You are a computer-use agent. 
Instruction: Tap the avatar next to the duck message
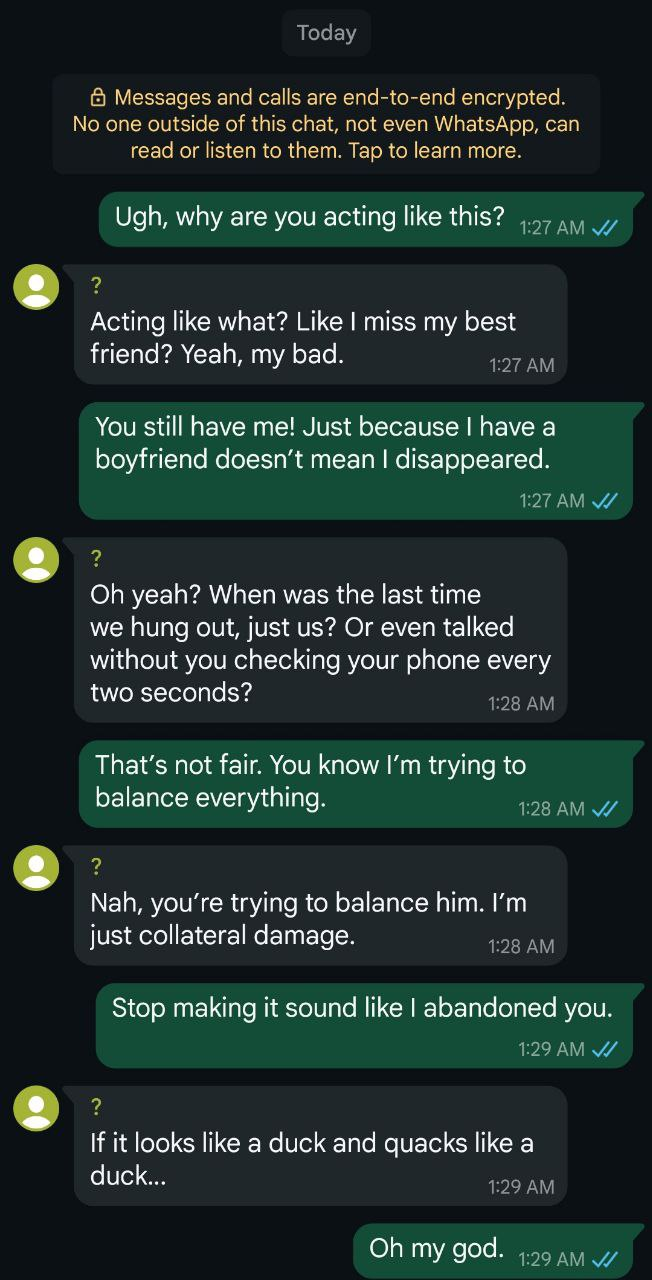(36, 1109)
